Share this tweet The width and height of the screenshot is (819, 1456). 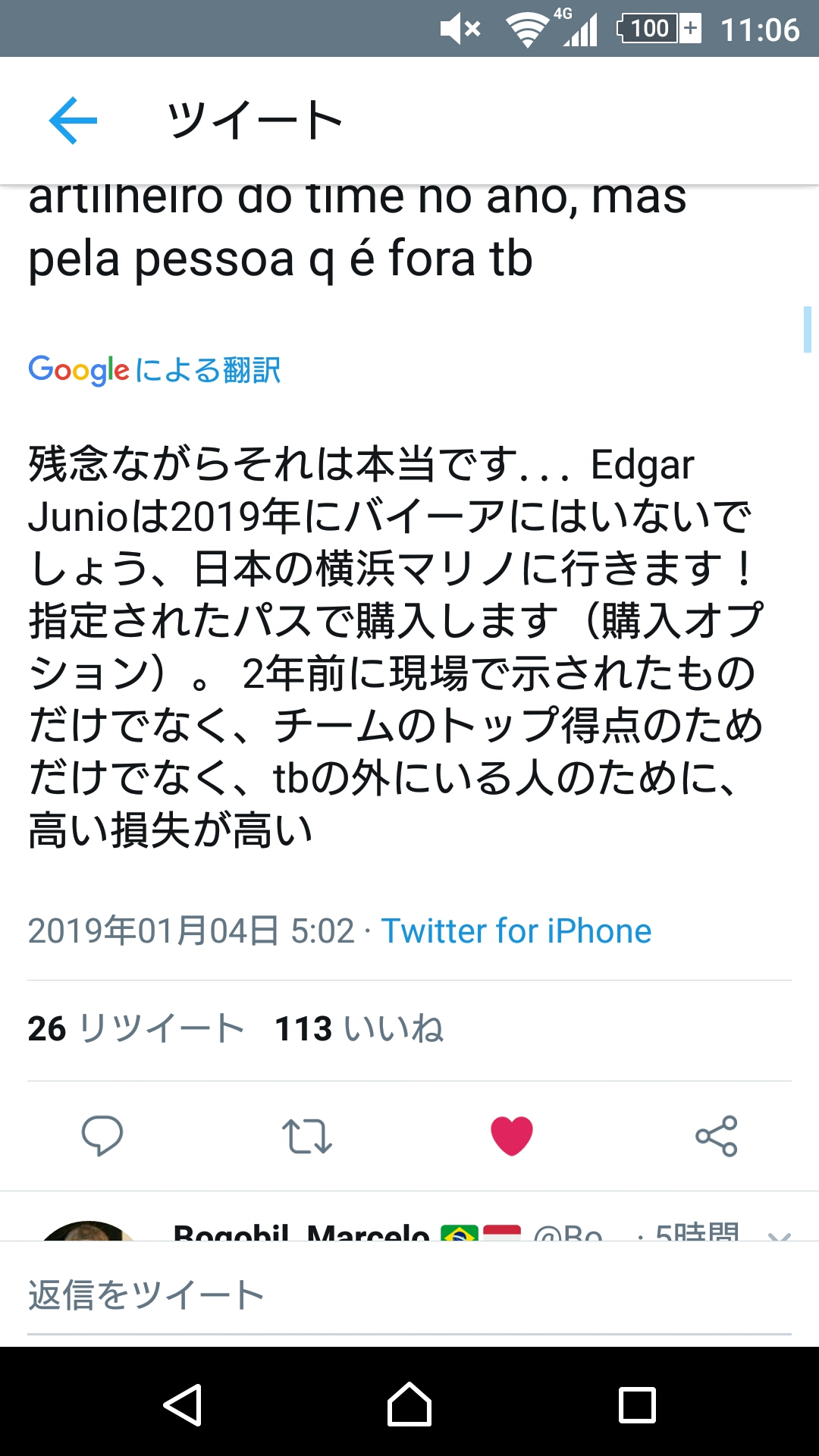[717, 1135]
